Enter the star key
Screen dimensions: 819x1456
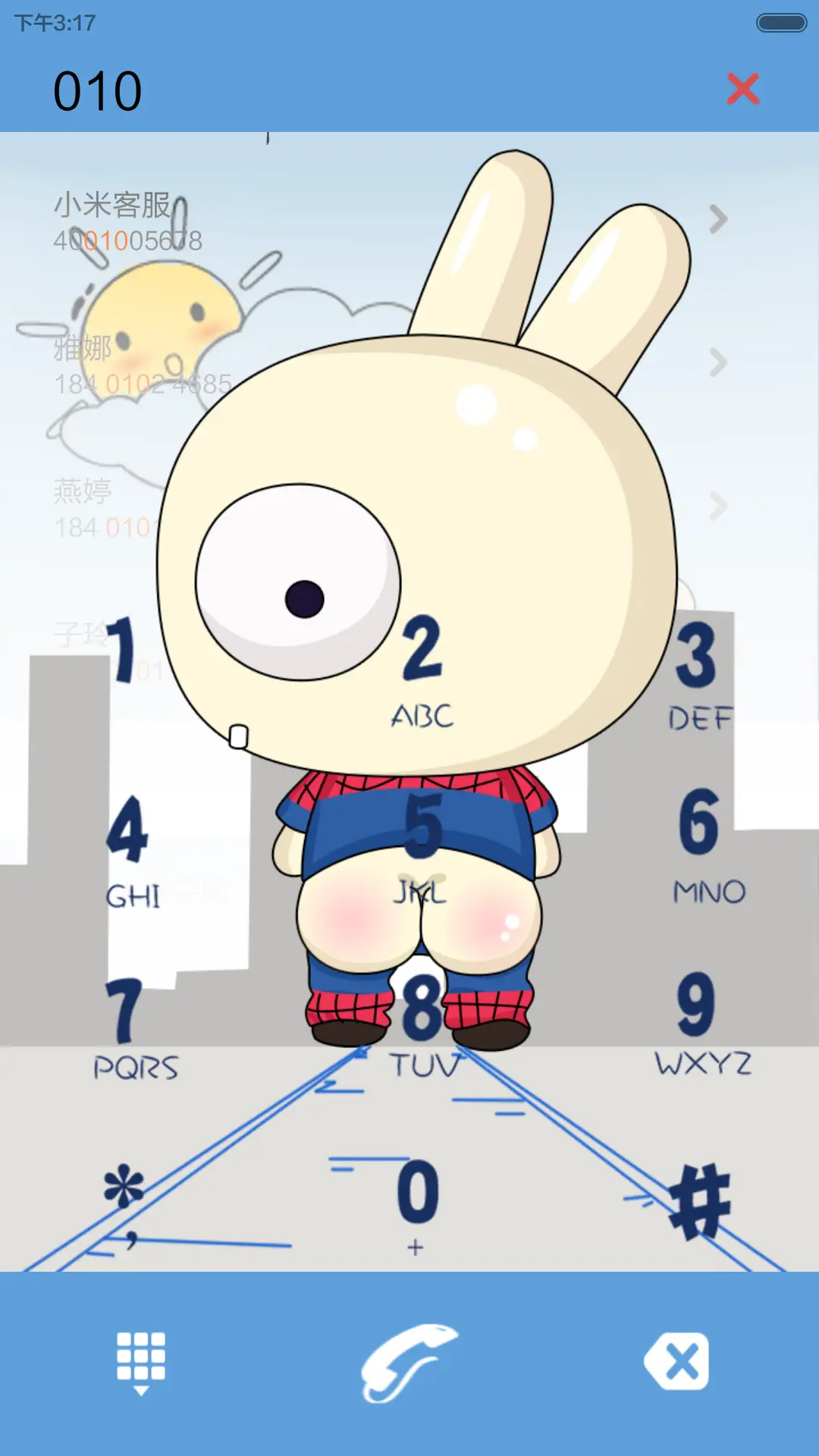click(125, 1198)
